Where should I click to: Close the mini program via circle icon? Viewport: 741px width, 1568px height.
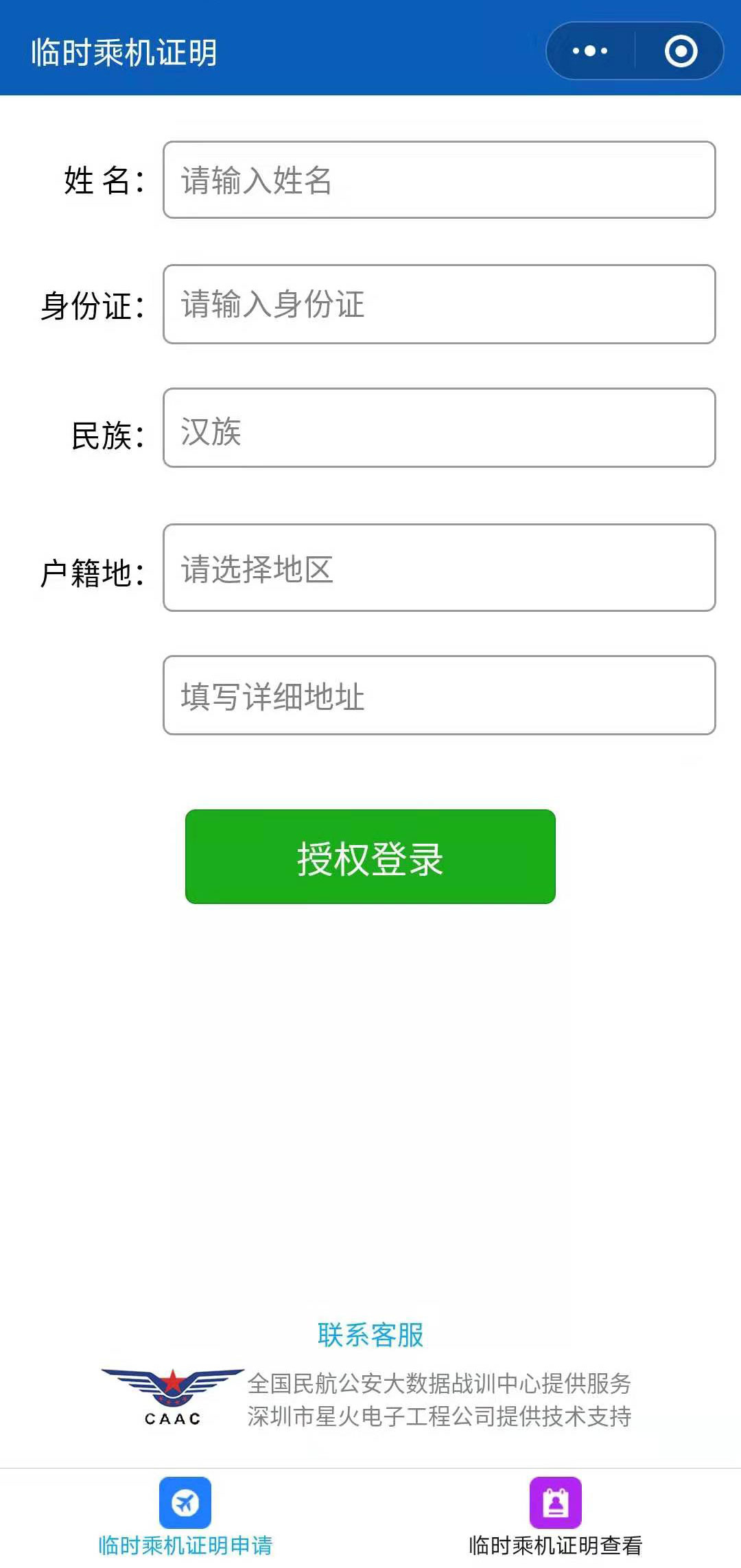click(x=681, y=51)
